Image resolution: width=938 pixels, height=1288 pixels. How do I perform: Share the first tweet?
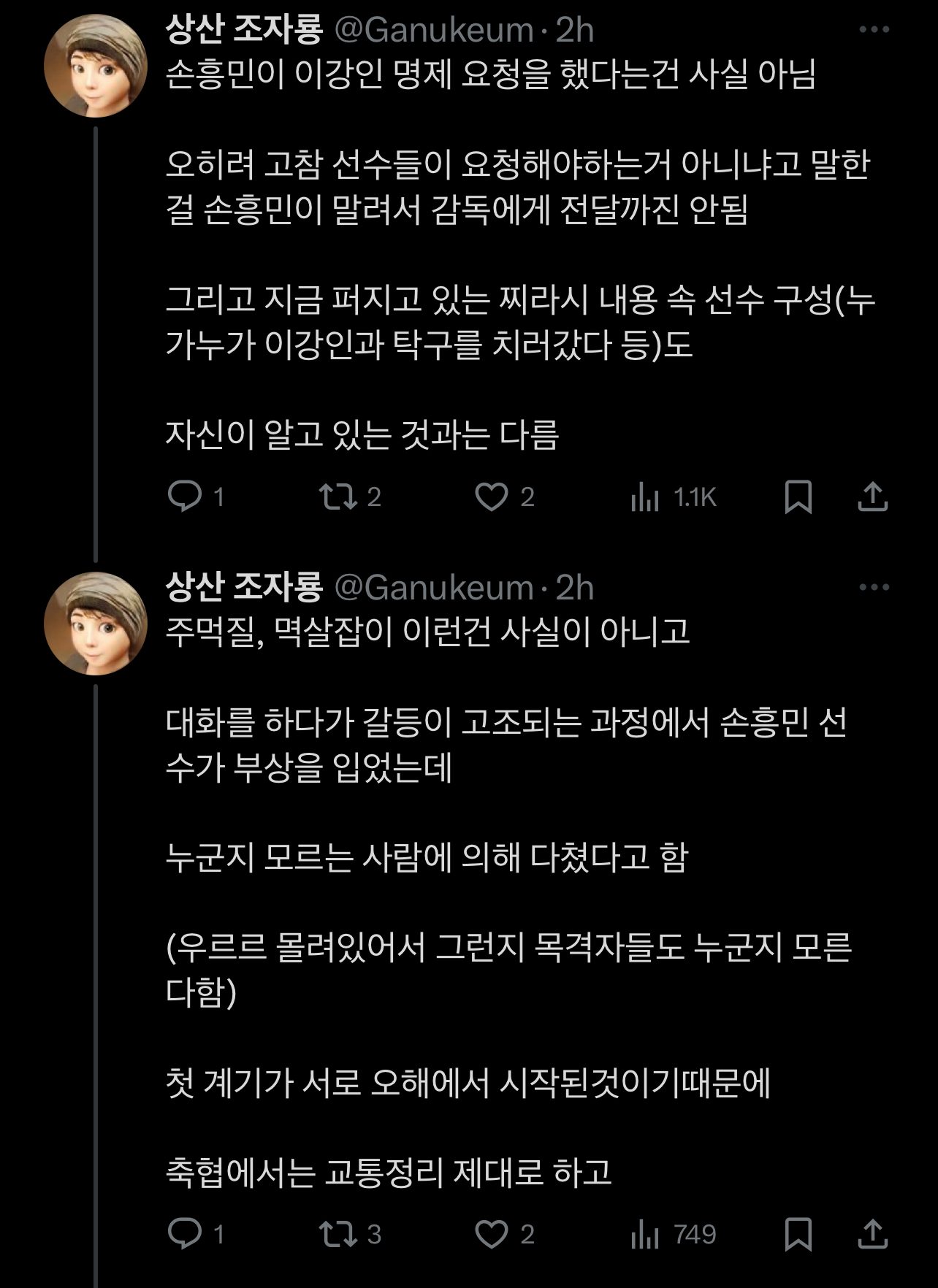tap(872, 497)
